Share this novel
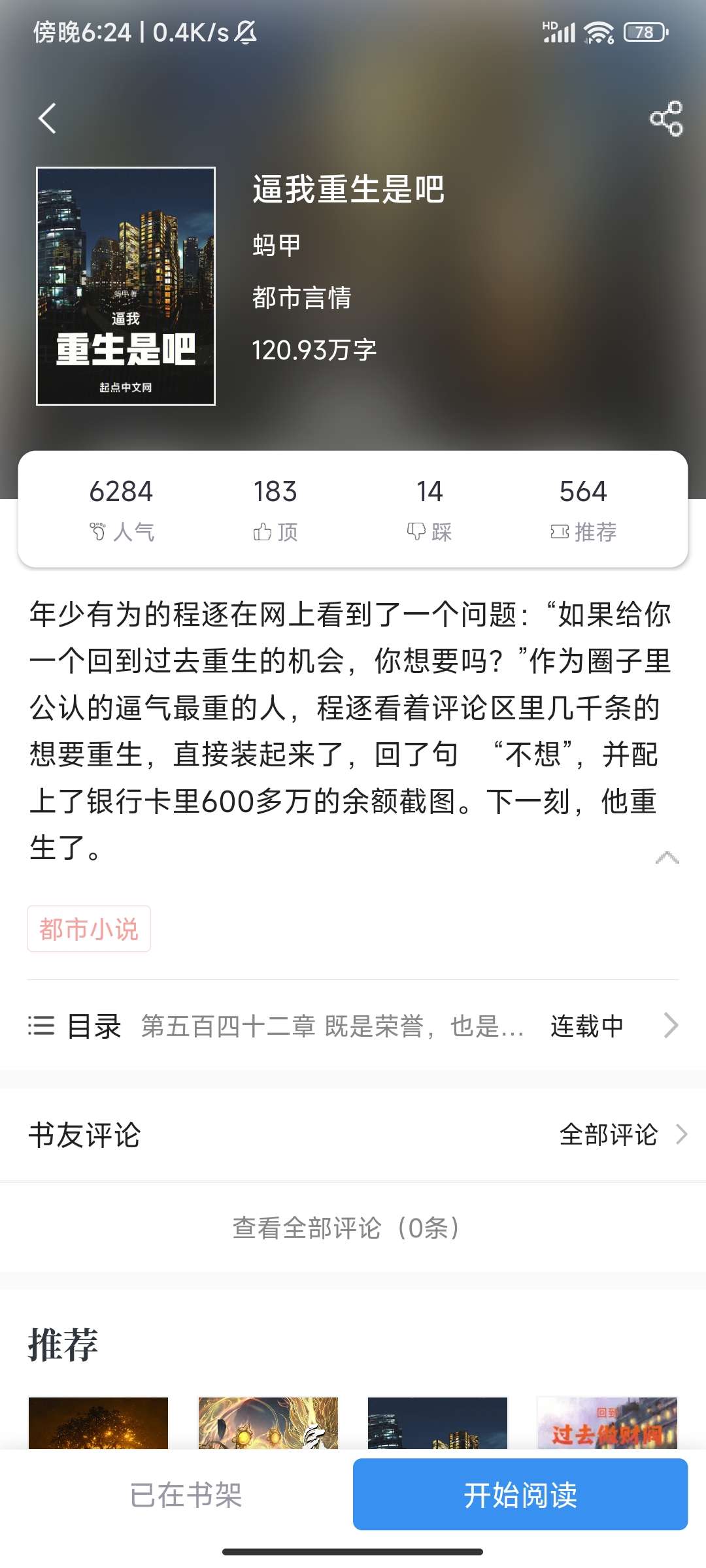706x1568 pixels. [x=665, y=119]
